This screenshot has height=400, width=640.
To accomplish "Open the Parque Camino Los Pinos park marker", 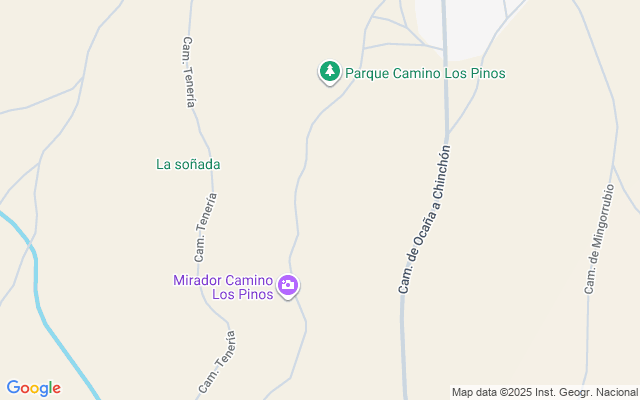I will (329, 71).
